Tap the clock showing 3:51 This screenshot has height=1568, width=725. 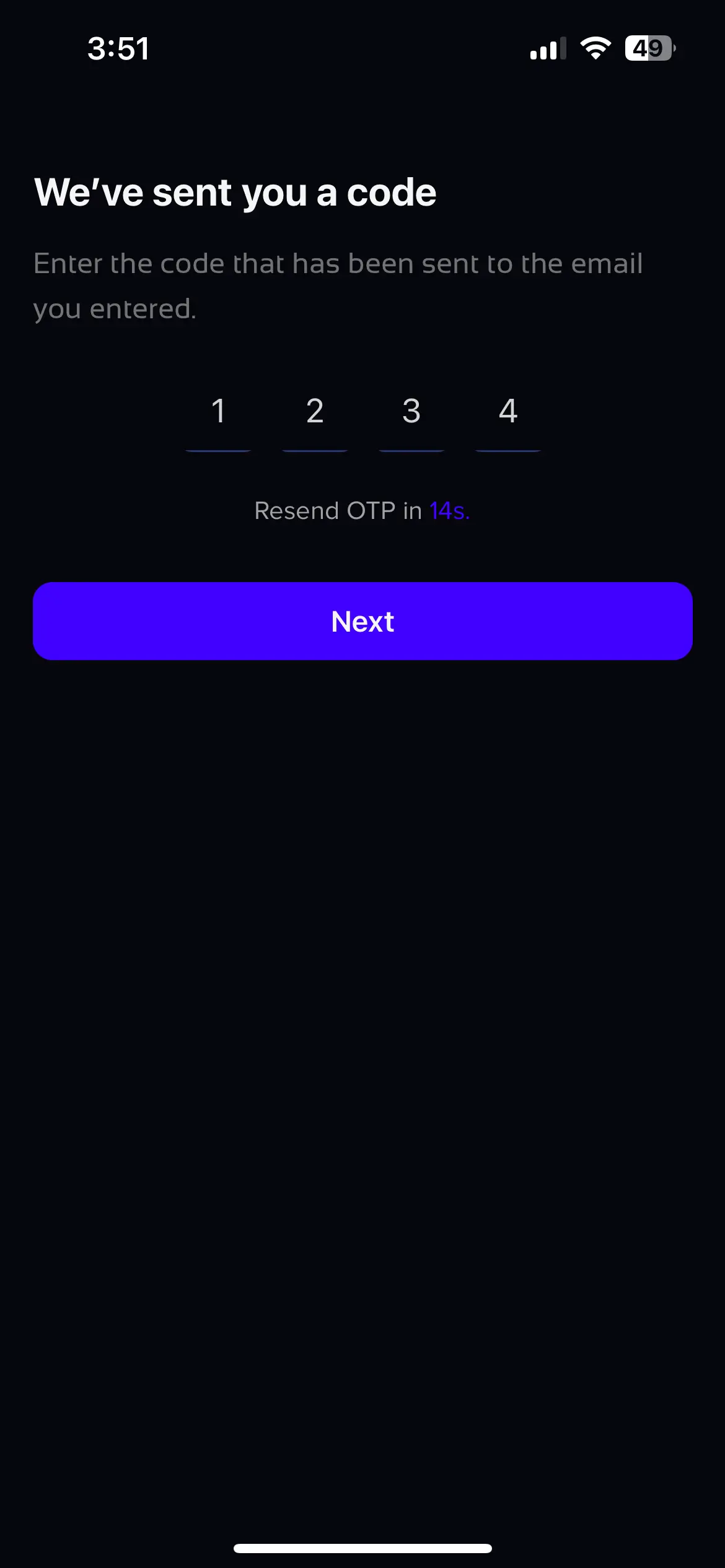tap(119, 48)
